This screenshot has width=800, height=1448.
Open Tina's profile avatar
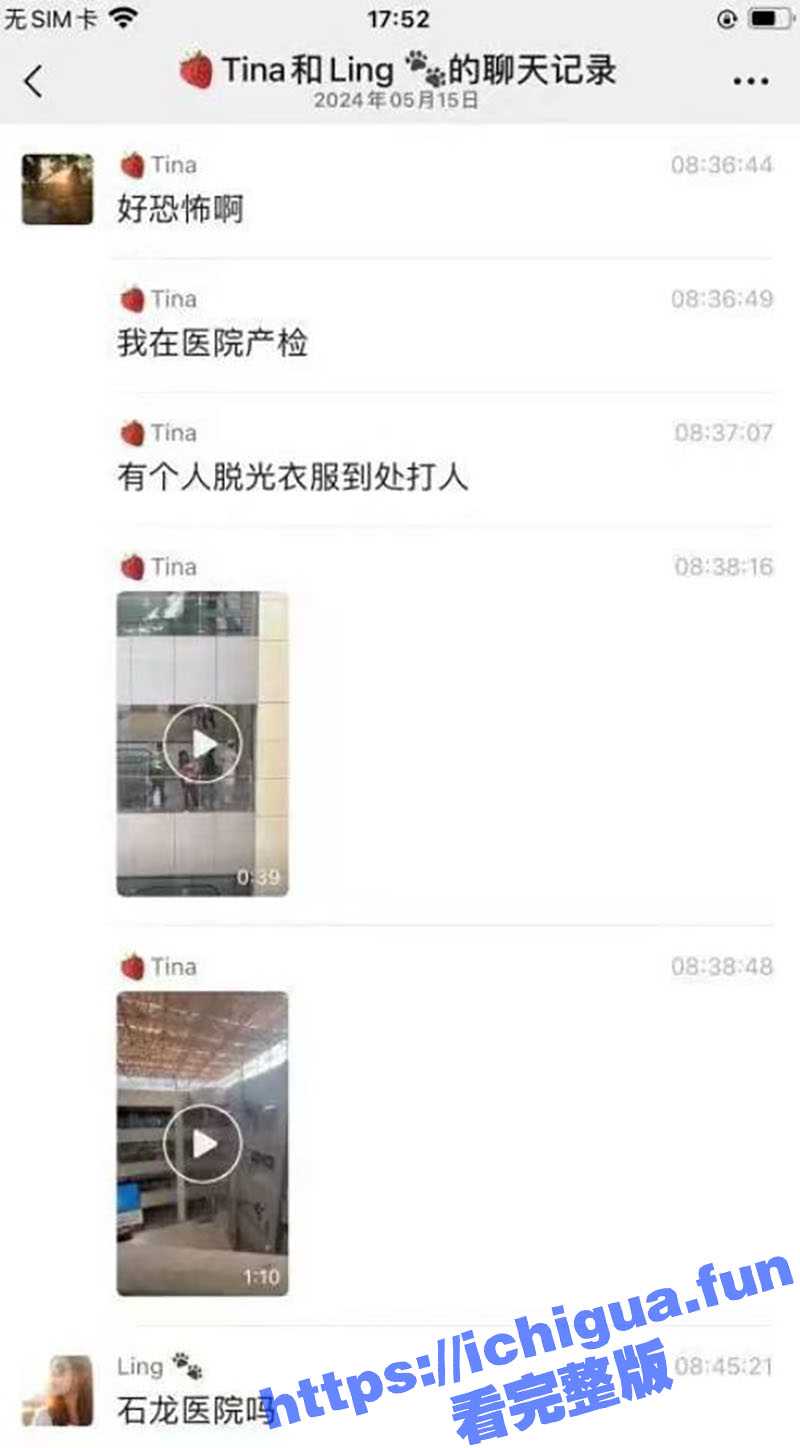pyautogui.click(x=57, y=189)
